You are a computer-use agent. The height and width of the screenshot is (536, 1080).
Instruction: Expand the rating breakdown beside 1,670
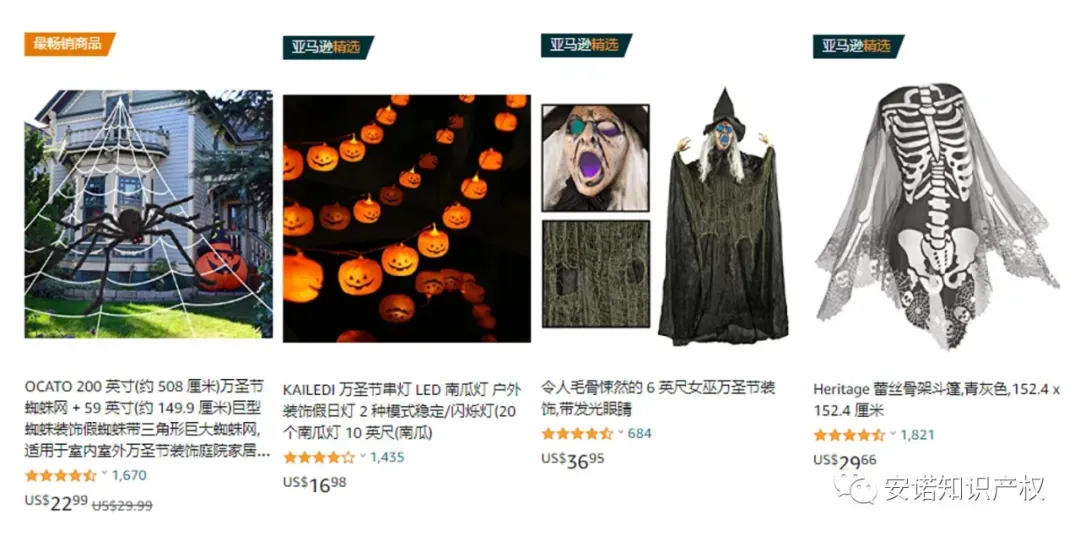(x=105, y=476)
